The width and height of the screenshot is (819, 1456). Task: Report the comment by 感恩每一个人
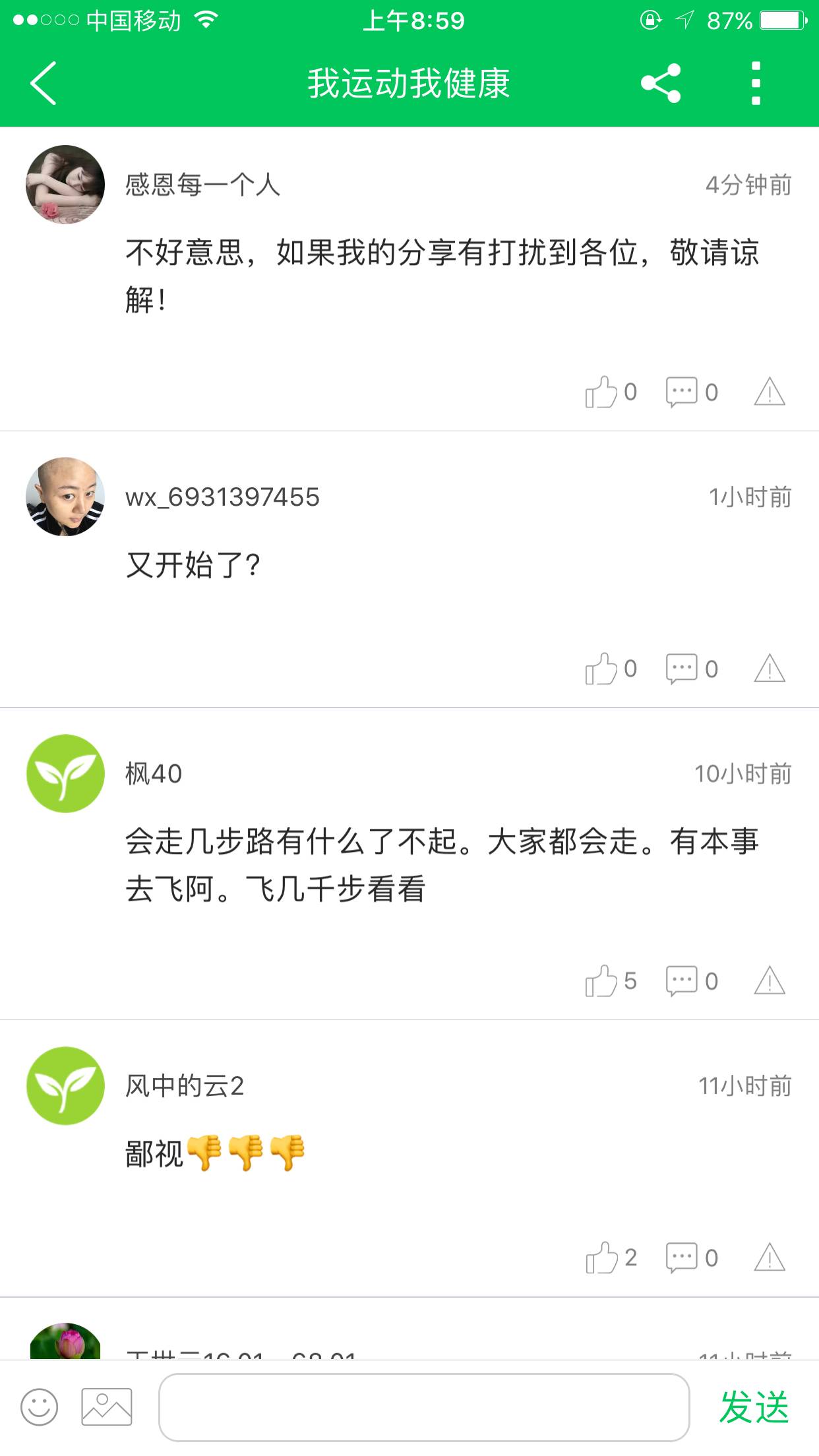tap(769, 392)
